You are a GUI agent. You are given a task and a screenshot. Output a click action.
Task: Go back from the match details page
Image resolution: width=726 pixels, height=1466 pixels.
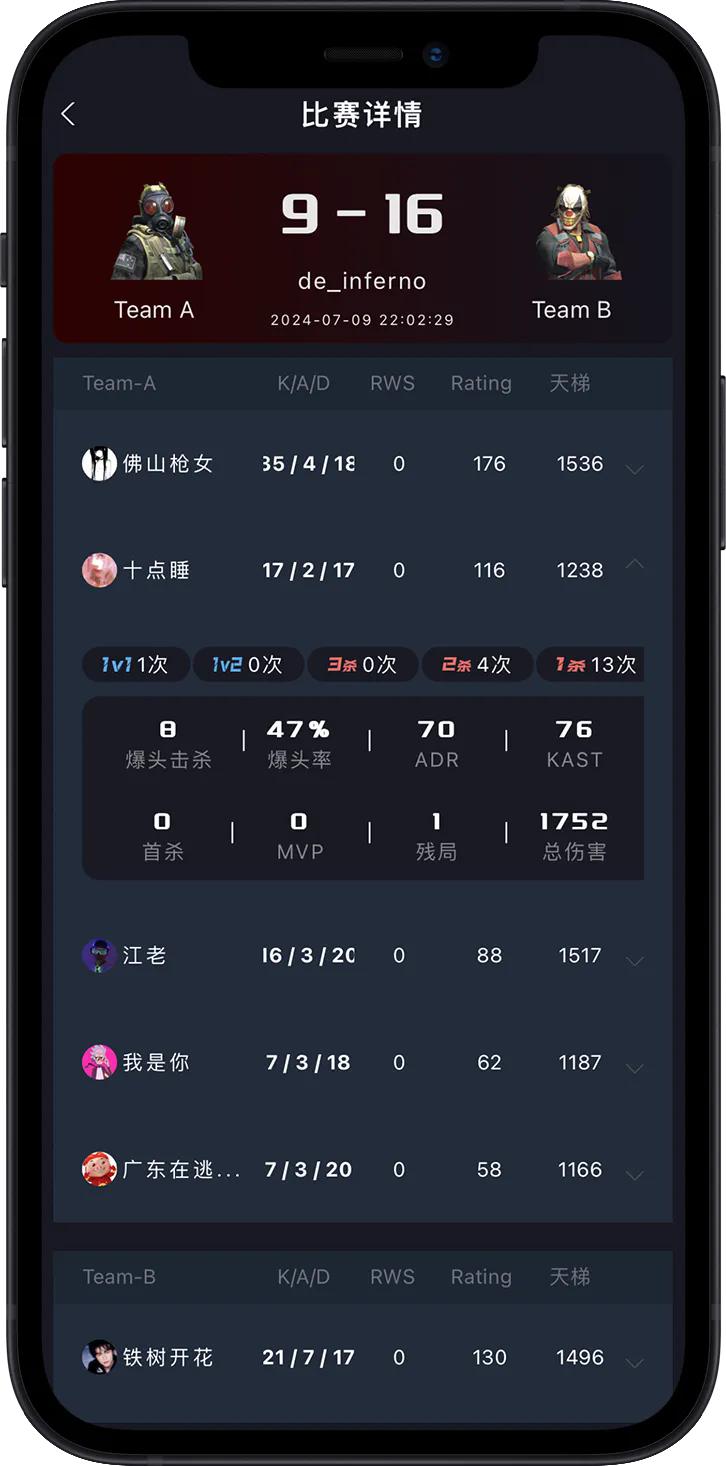click(x=68, y=115)
